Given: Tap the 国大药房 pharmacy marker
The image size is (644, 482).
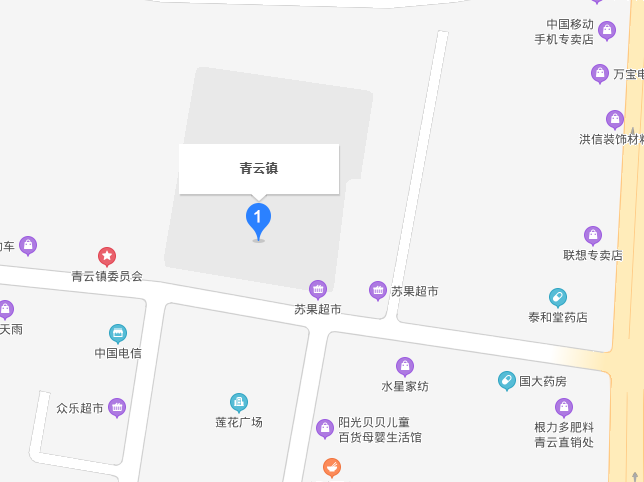Looking at the screenshot, I should coord(507,380).
